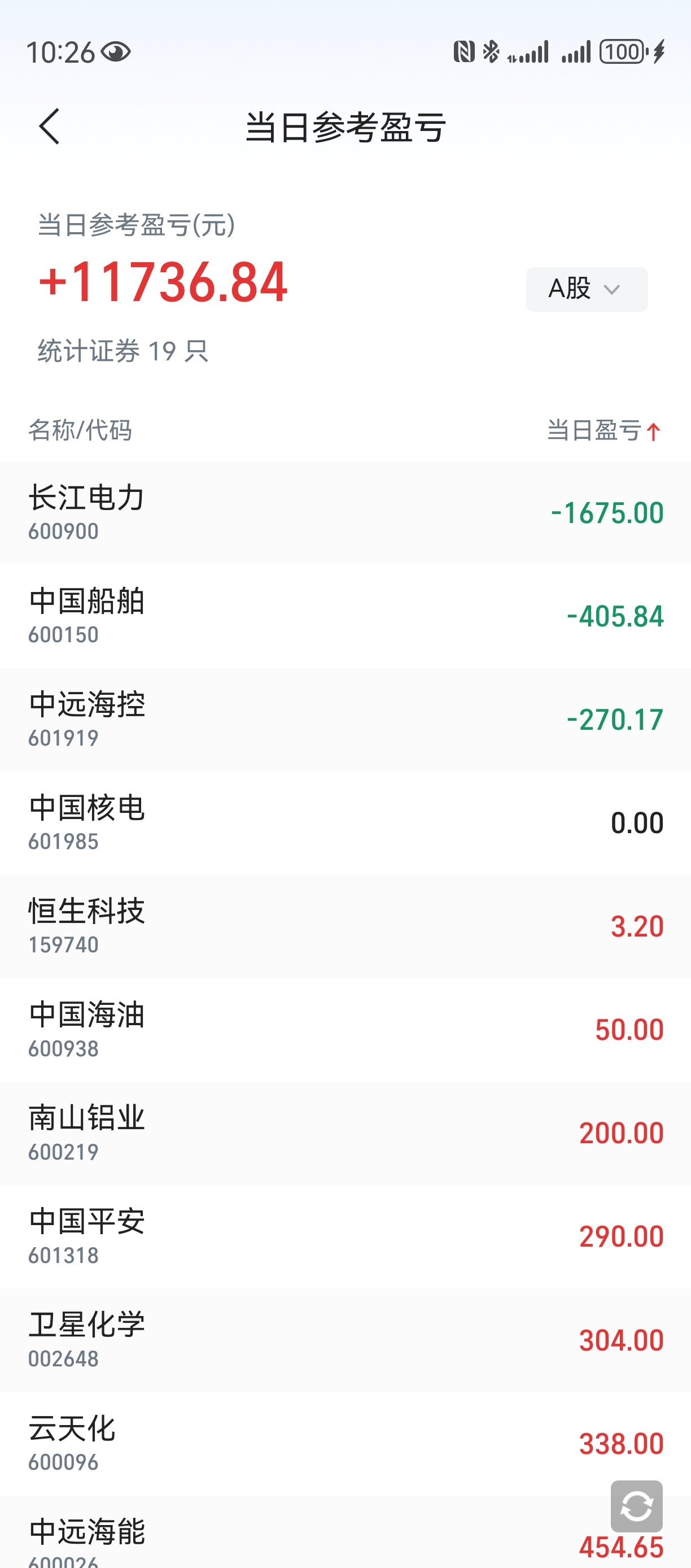The image size is (691, 1568).
Task: Open 卫星化学 002648 row
Action: [x=345, y=1340]
